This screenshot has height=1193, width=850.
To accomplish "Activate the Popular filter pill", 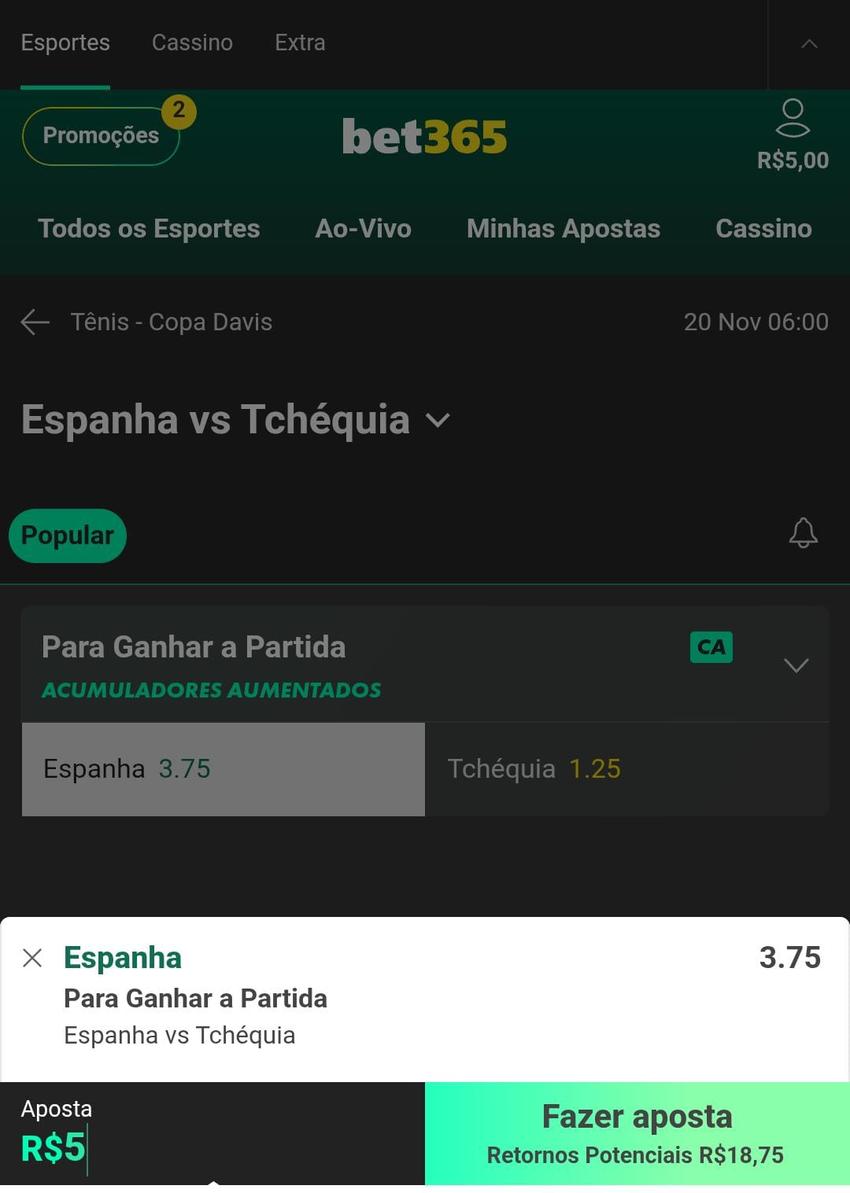I will coord(67,535).
